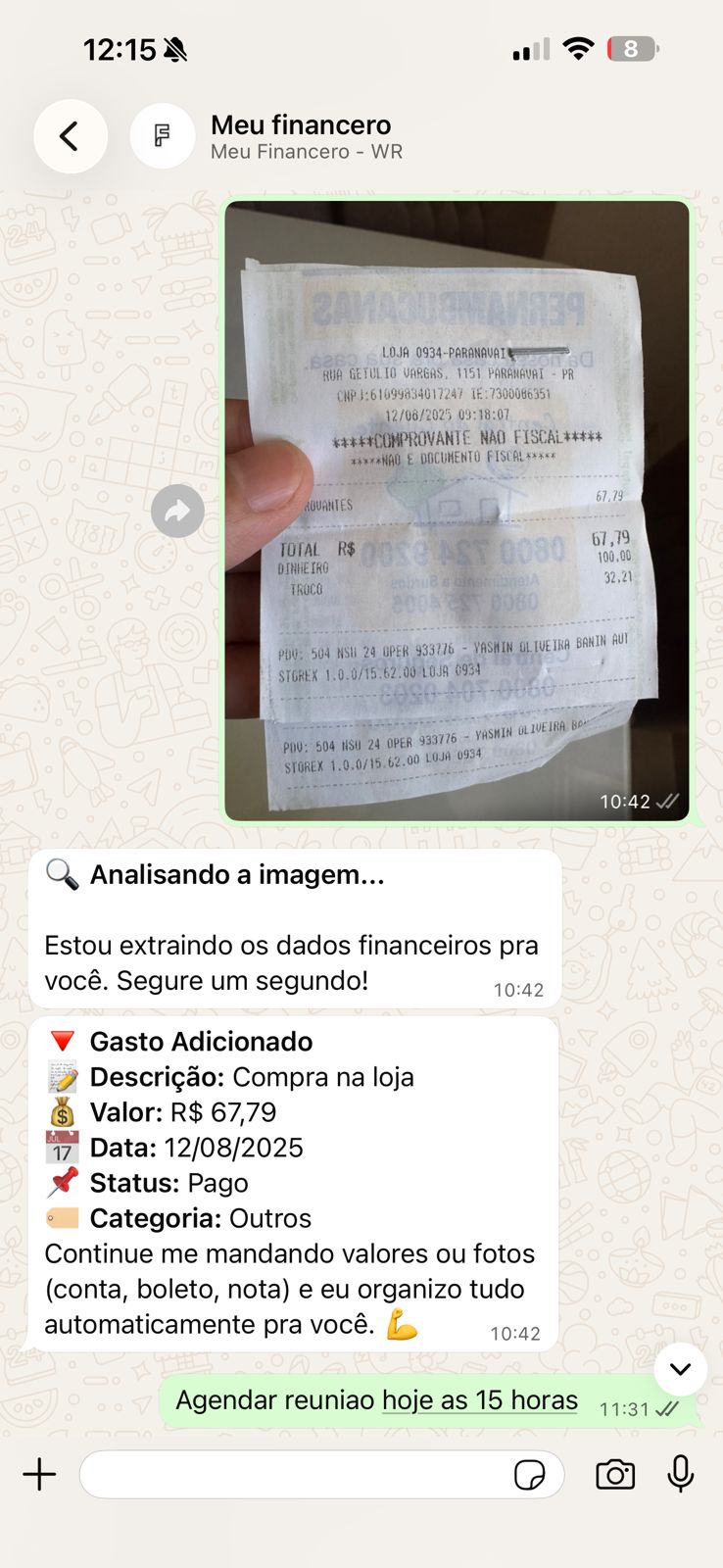Expand the chat header by tapping Meu financero
This screenshot has width=723, height=1568.
(301, 125)
